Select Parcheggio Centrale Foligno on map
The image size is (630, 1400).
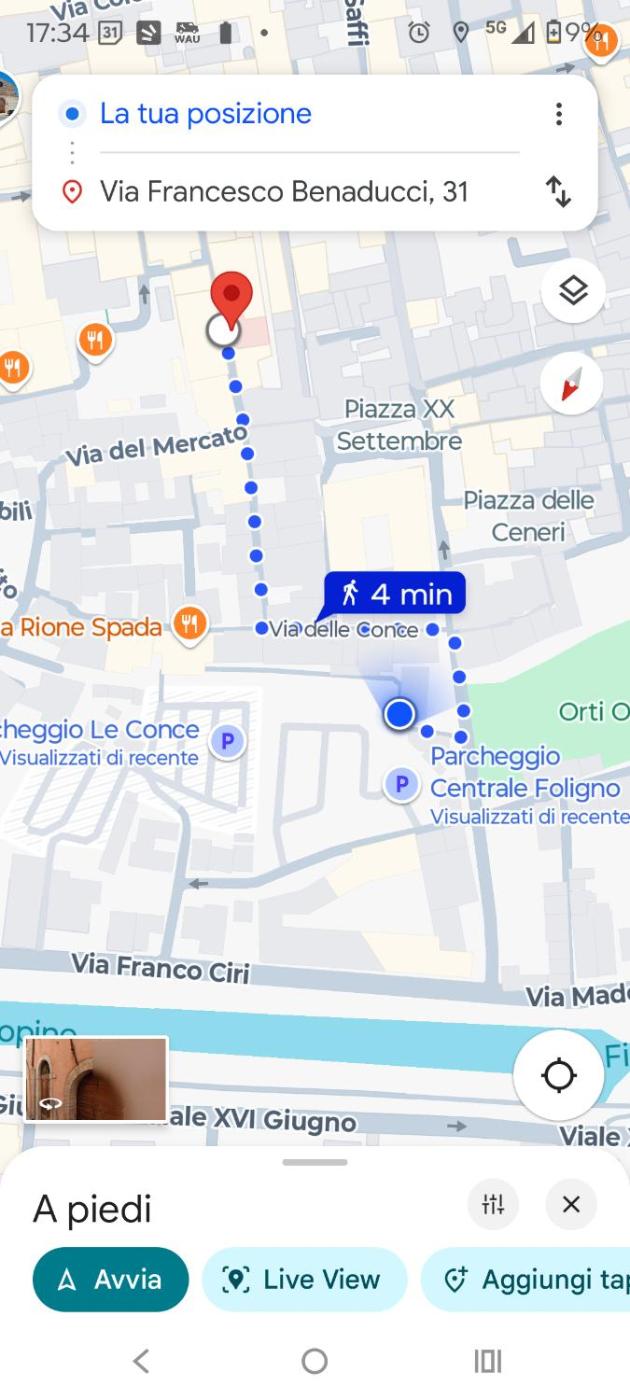[401, 784]
